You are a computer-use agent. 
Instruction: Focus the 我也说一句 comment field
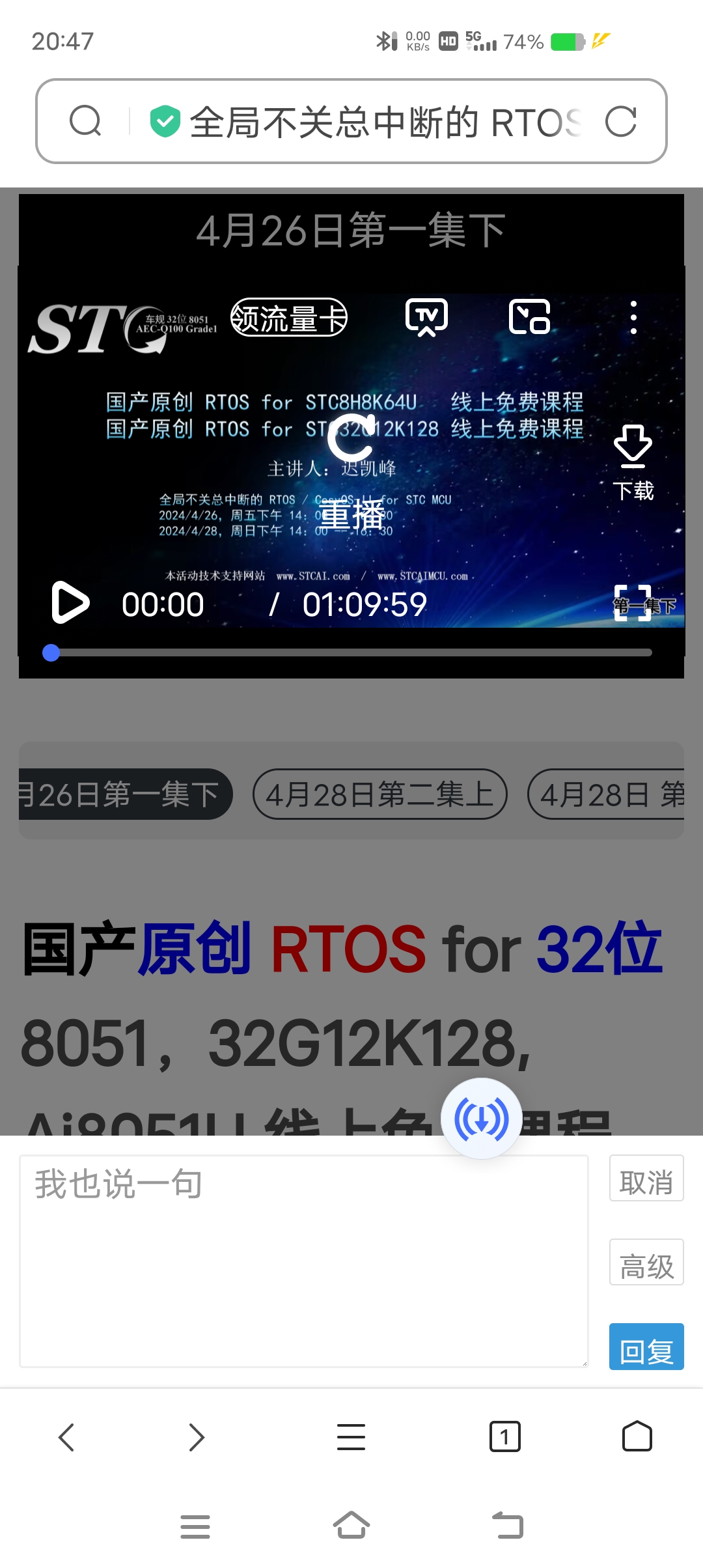303,1261
